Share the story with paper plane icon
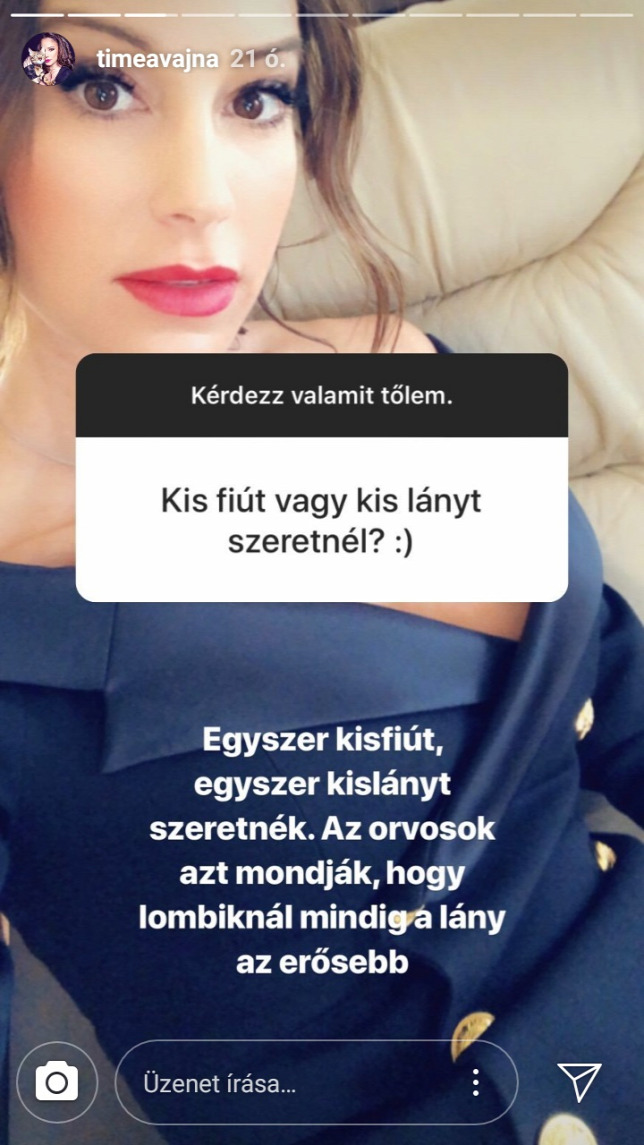Screen dimensions: 644x1145 coord(579,1082)
